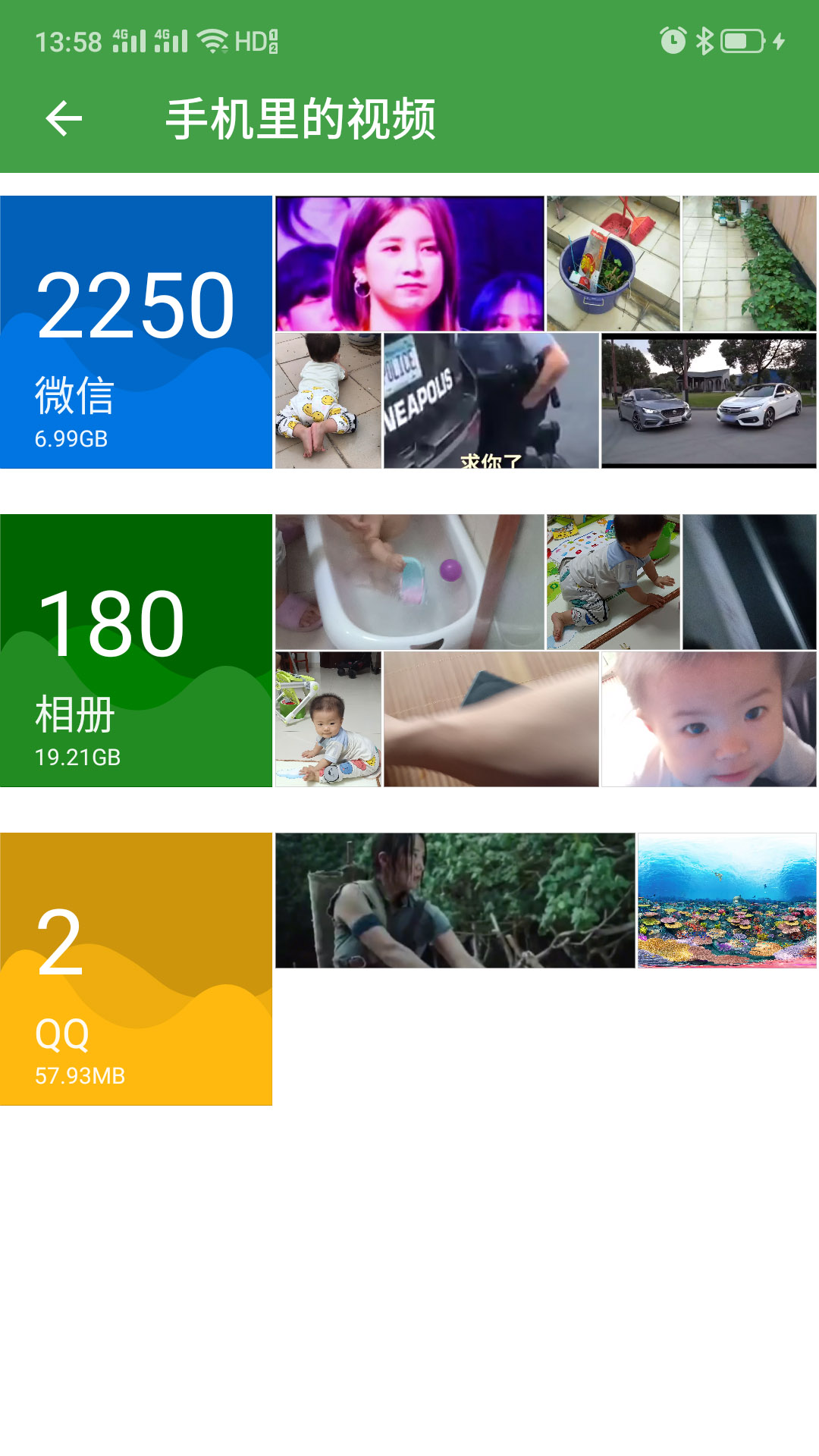Open the woman in forest video
Image resolution: width=819 pixels, height=1456 pixels.
455,900
